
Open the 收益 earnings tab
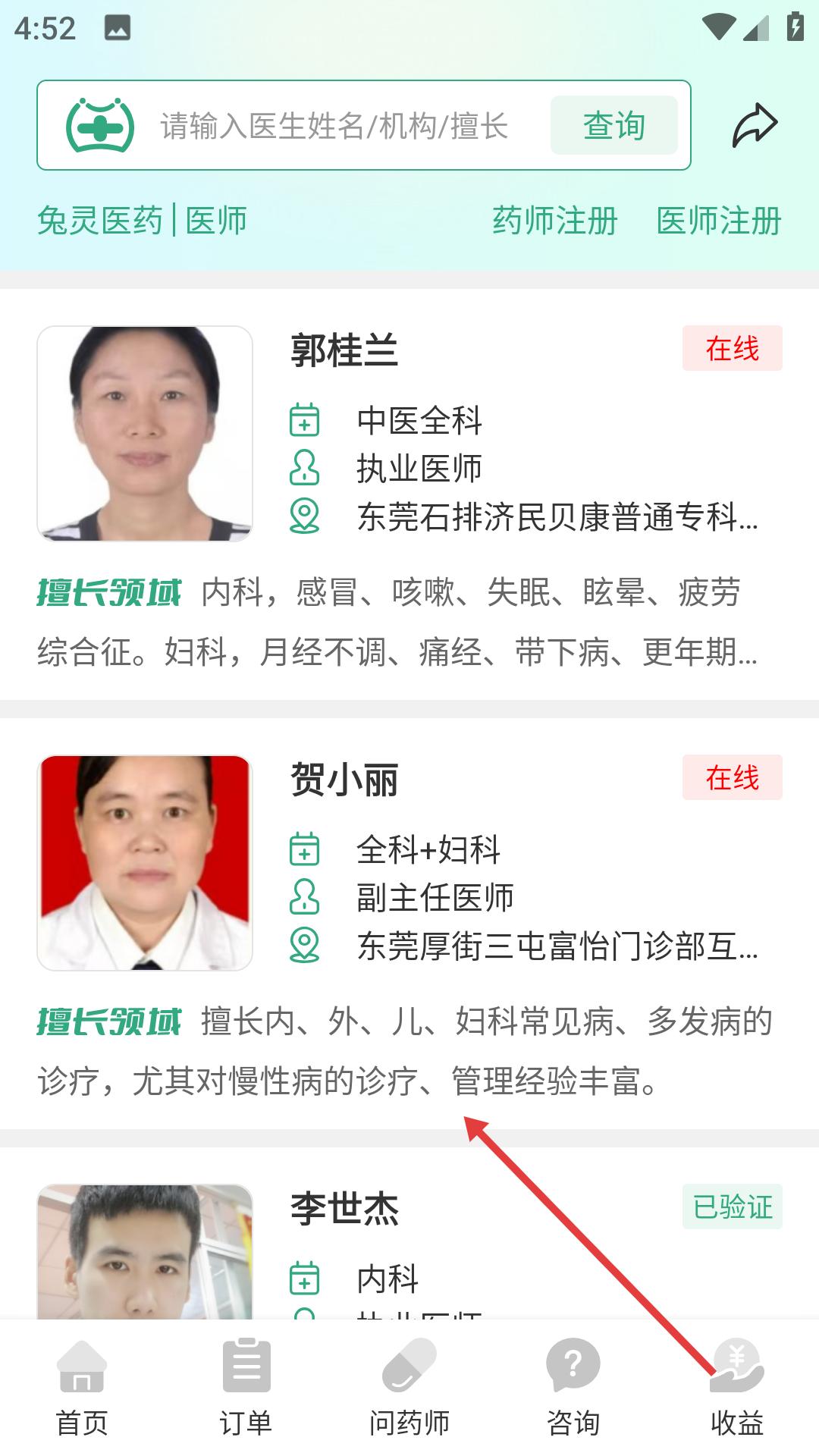737,1388
